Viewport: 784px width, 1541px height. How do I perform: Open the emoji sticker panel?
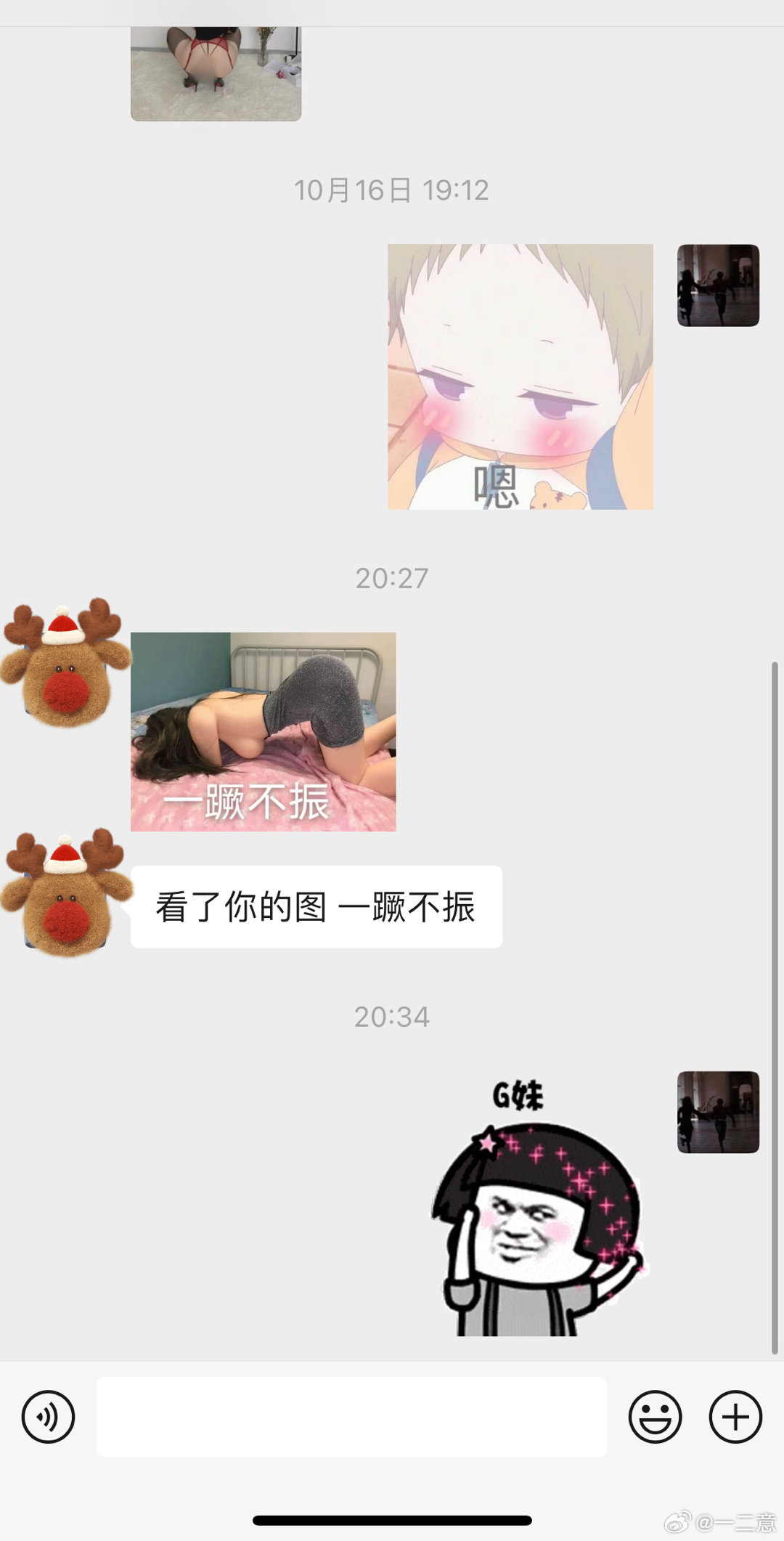(655, 1417)
